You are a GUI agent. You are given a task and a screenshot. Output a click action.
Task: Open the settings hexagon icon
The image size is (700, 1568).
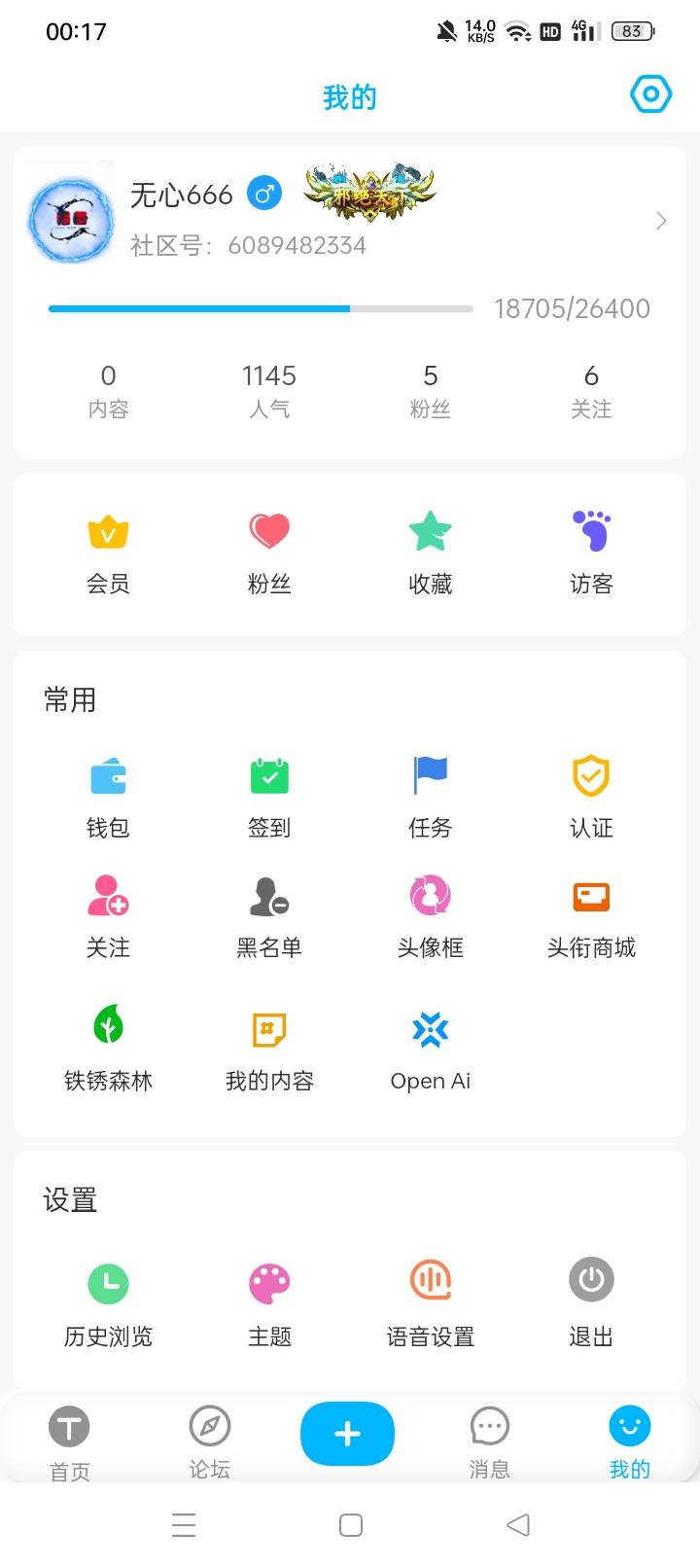[x=650, y=94]
